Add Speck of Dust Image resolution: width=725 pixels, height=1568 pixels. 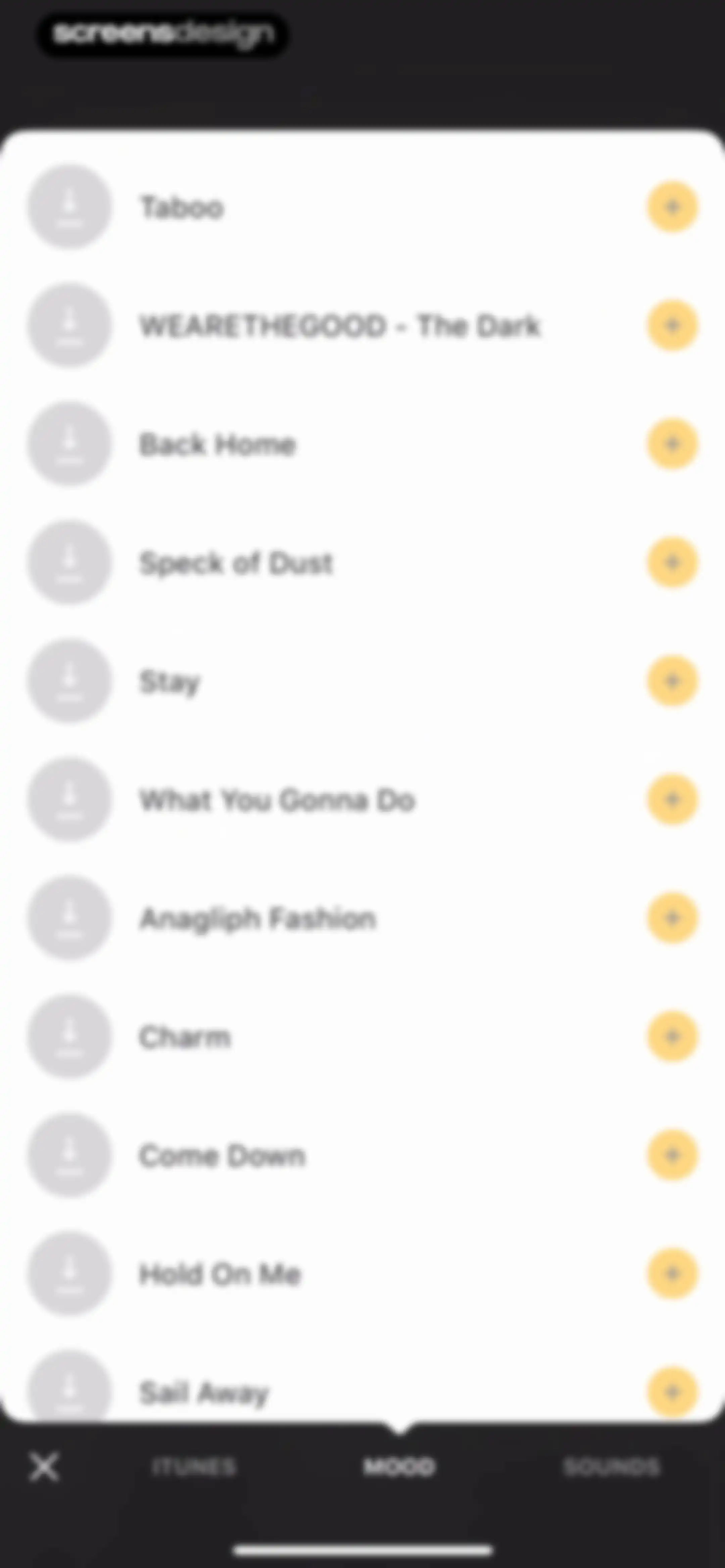(x=672, y=562)
